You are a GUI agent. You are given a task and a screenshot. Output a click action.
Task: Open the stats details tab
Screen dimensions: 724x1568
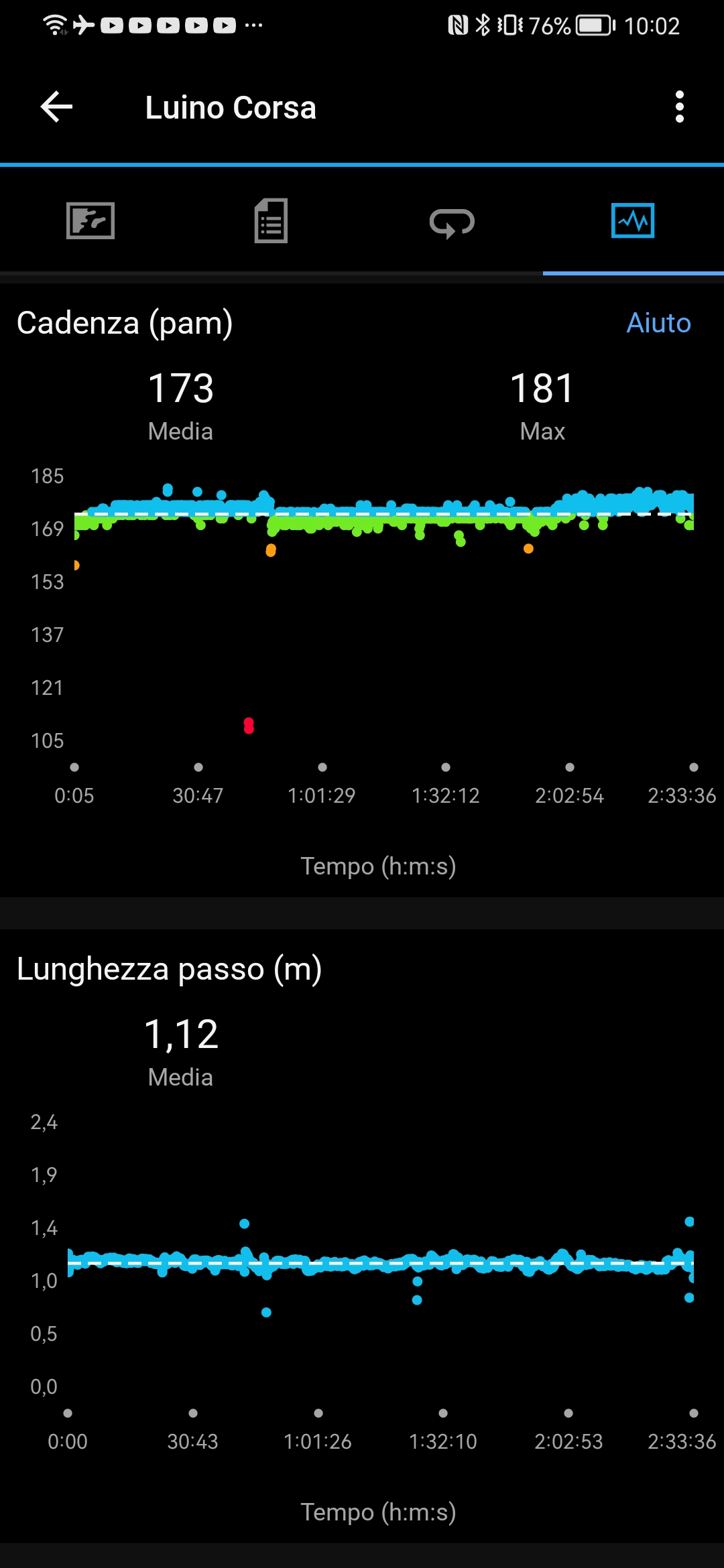coord(271,220)
